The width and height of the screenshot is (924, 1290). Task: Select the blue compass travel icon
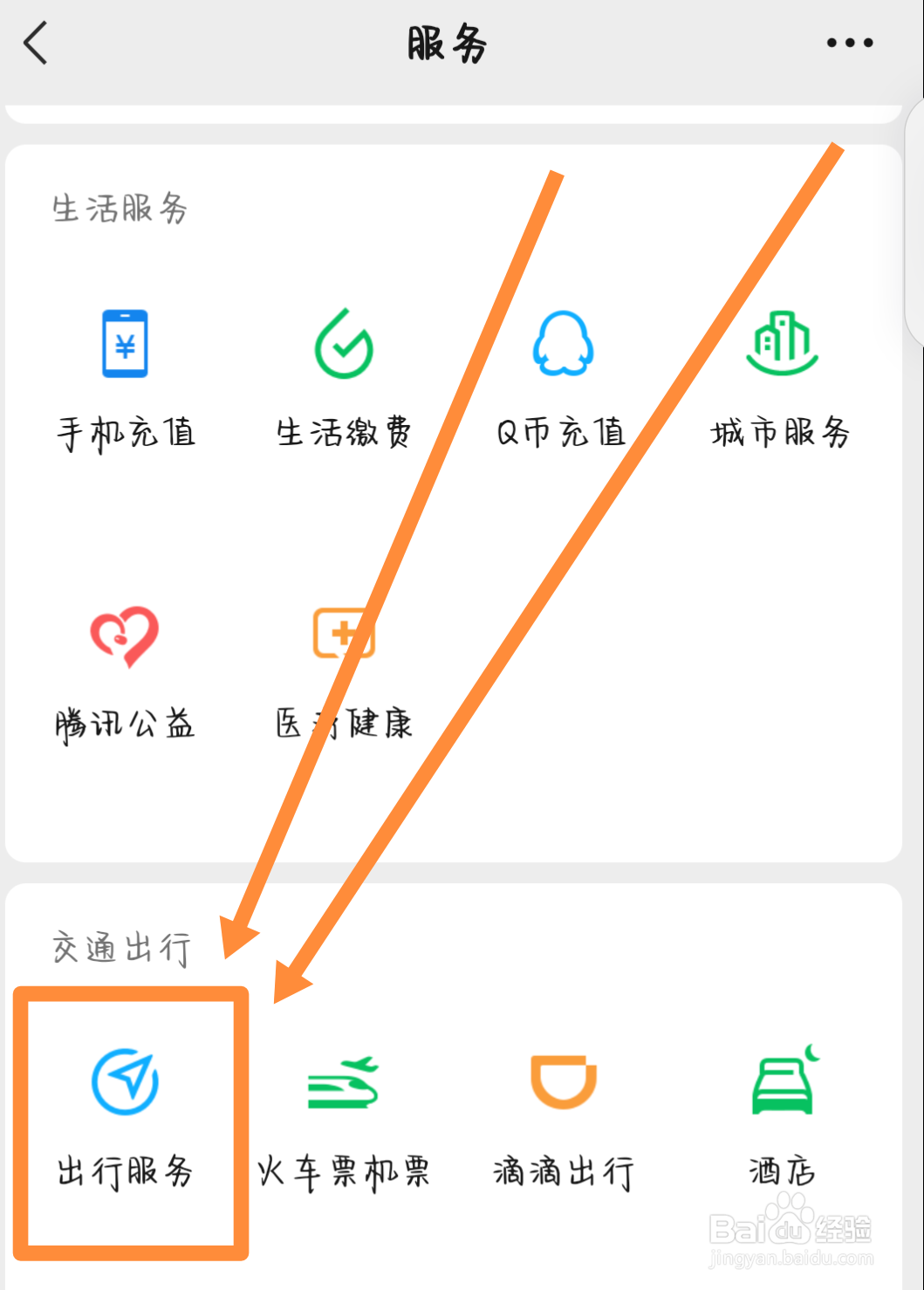tap(126, 1082)
